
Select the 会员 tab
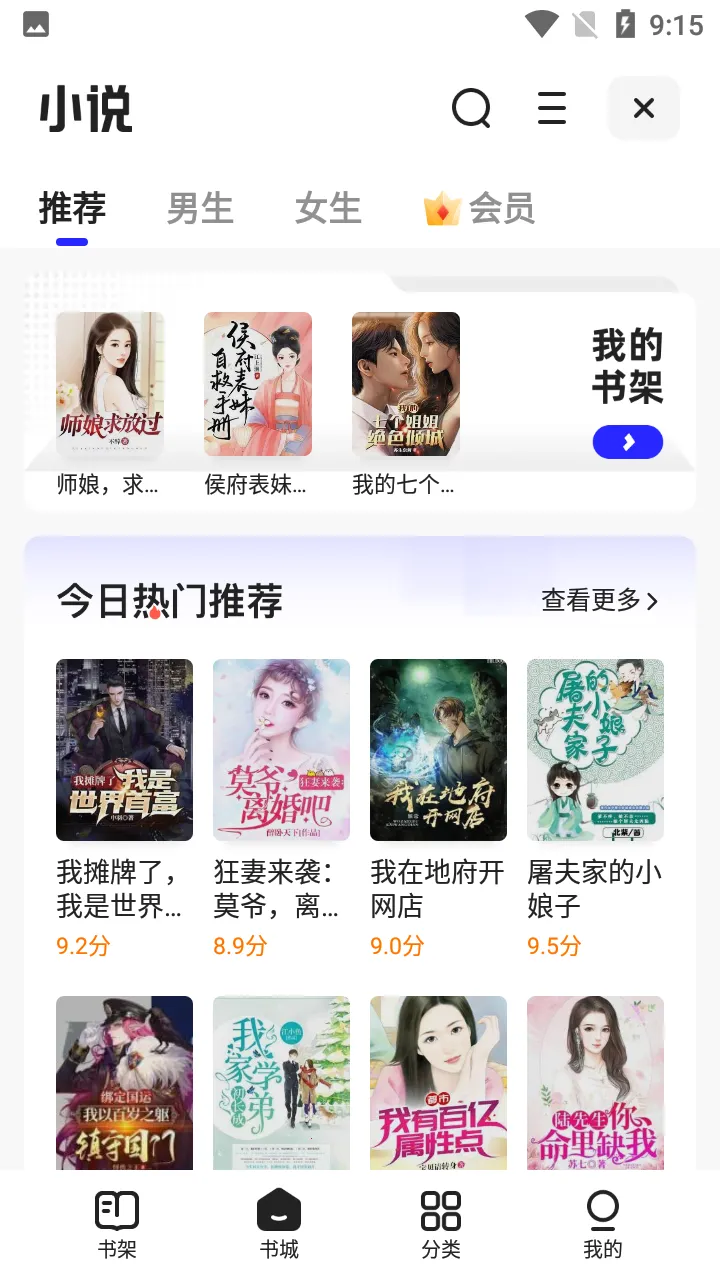pos(480,209)
